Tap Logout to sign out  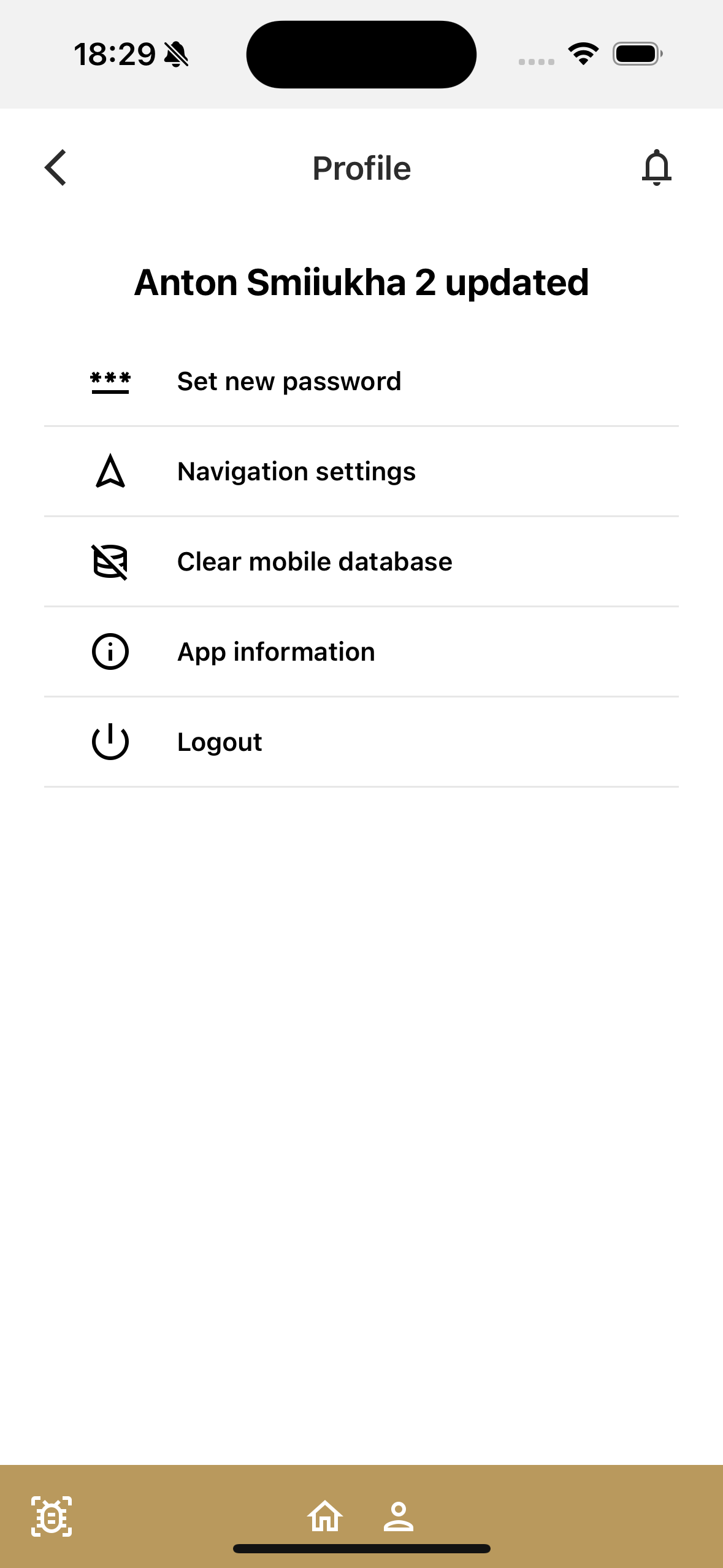coord(361,742)
